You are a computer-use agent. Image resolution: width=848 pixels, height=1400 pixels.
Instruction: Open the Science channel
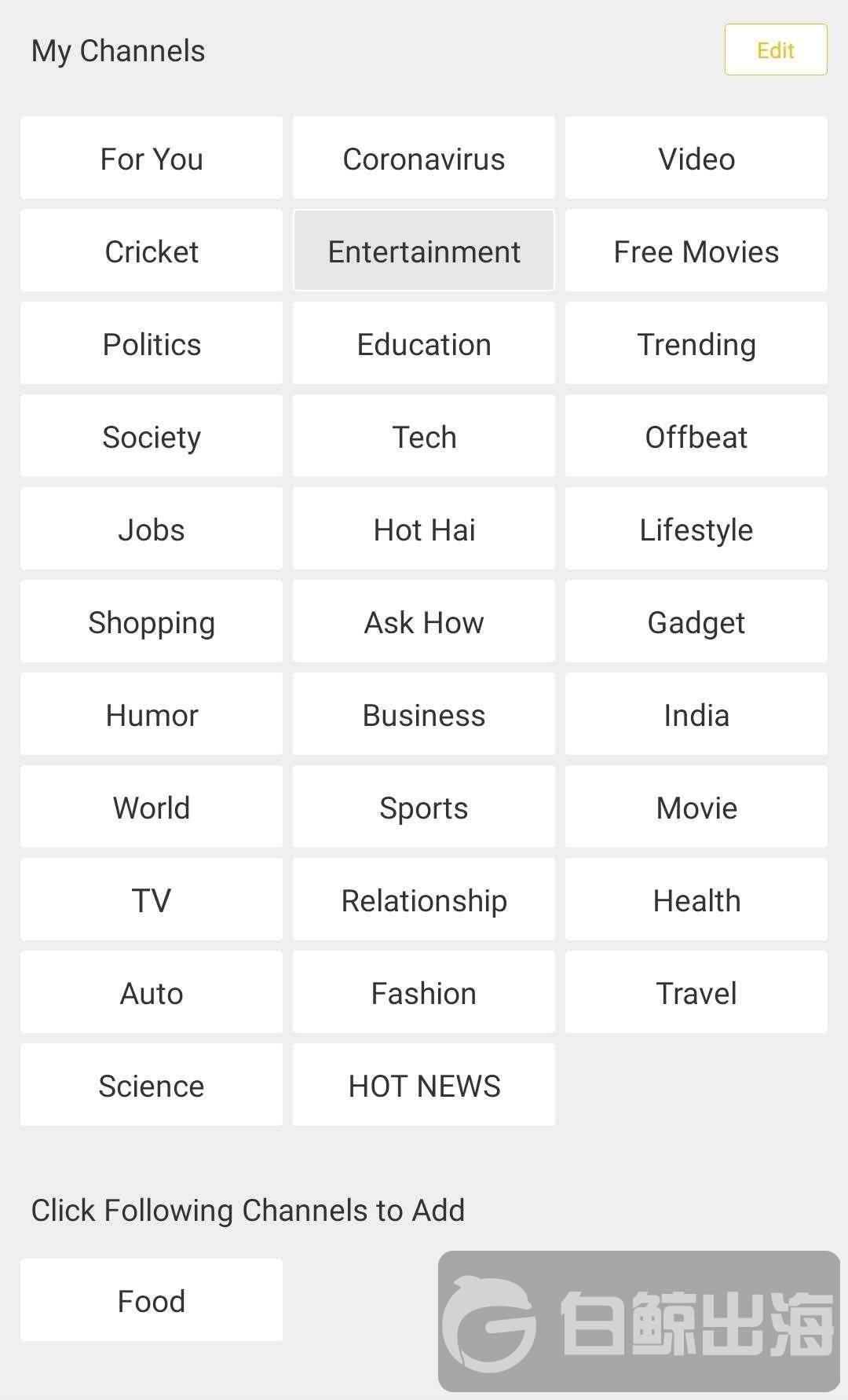(152, 1086)
